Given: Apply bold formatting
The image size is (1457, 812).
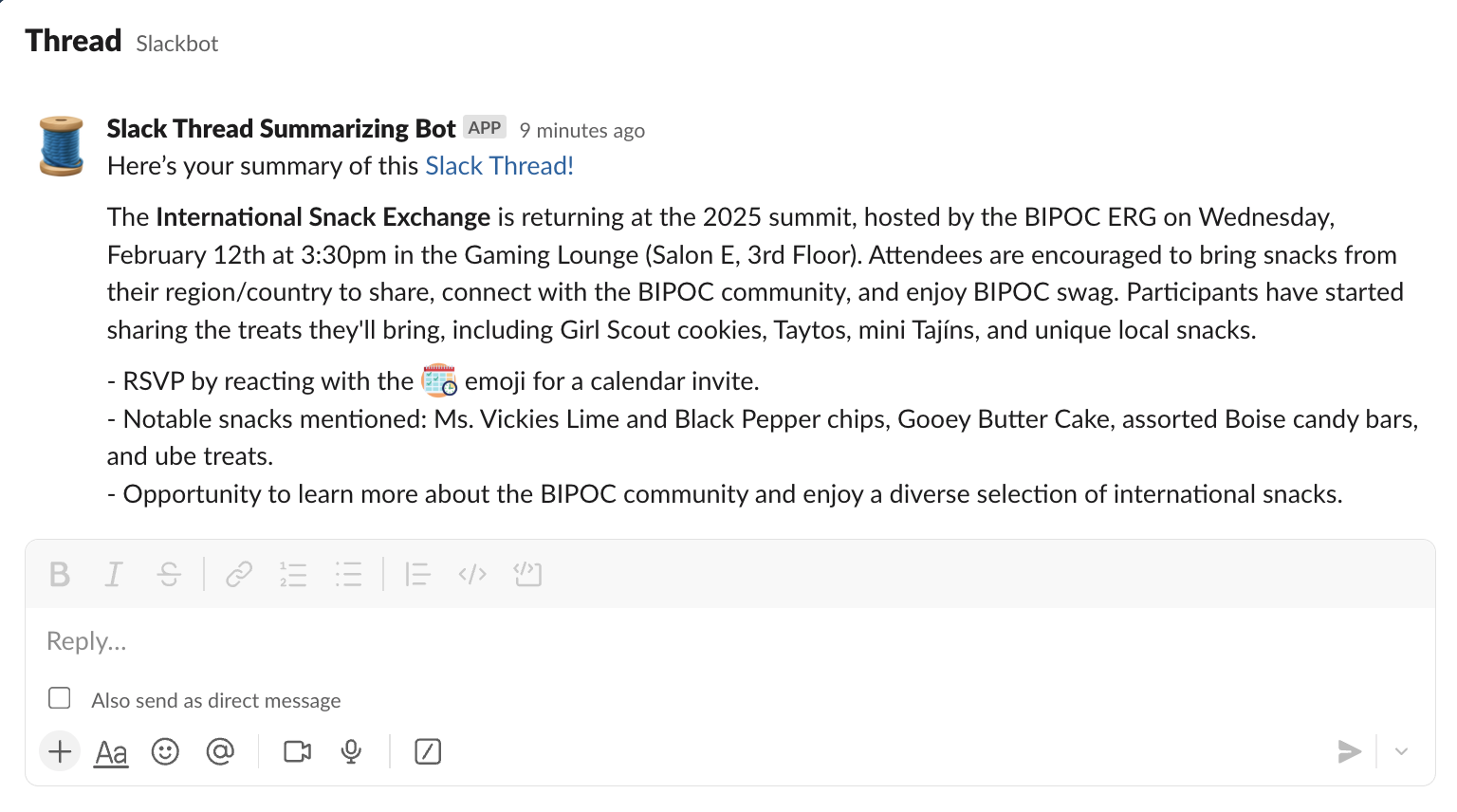Looking at the screenshot, I should coord(60,574).
